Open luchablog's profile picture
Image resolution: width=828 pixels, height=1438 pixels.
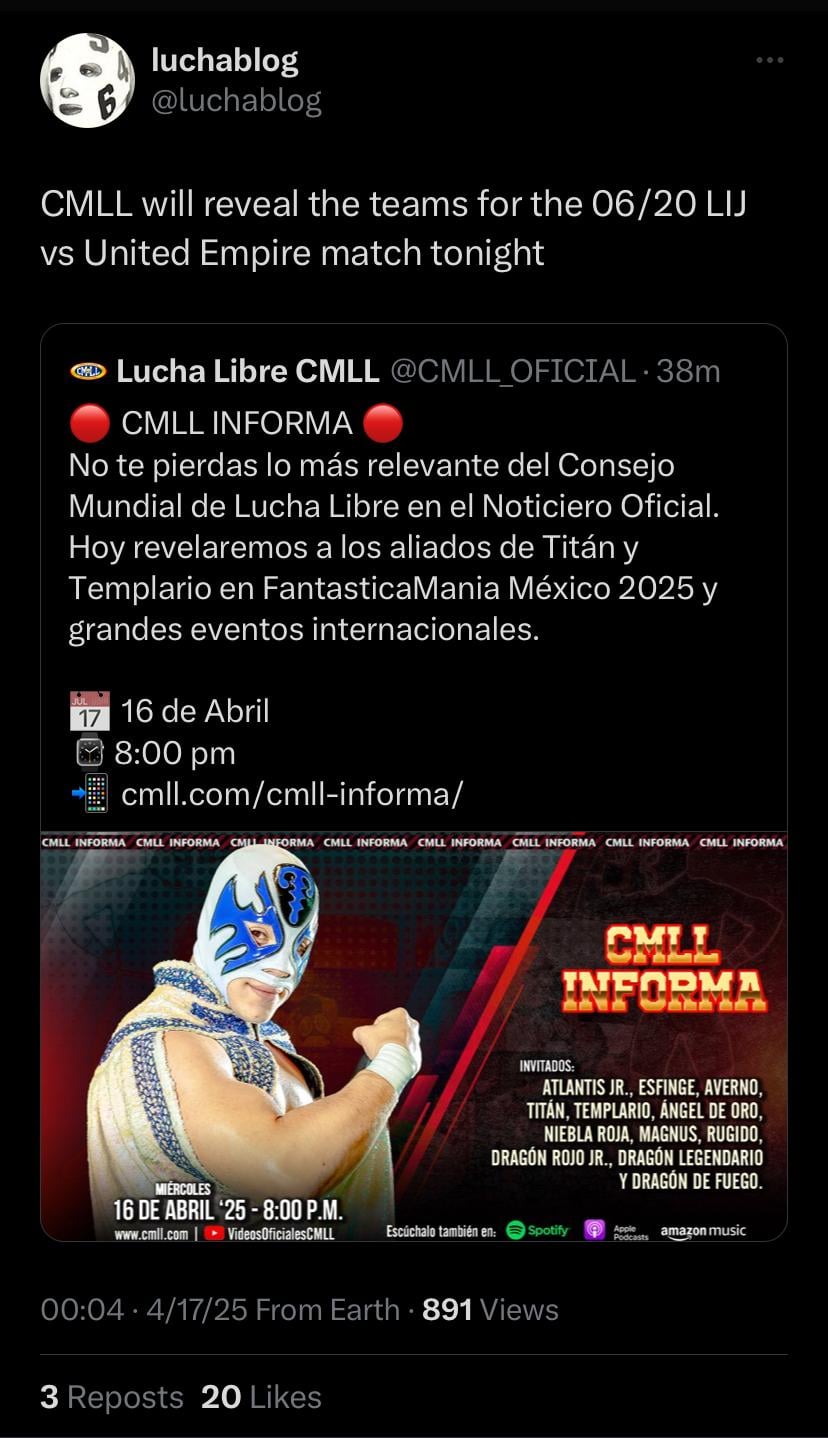pyautogui.click(x=87, y=80)
